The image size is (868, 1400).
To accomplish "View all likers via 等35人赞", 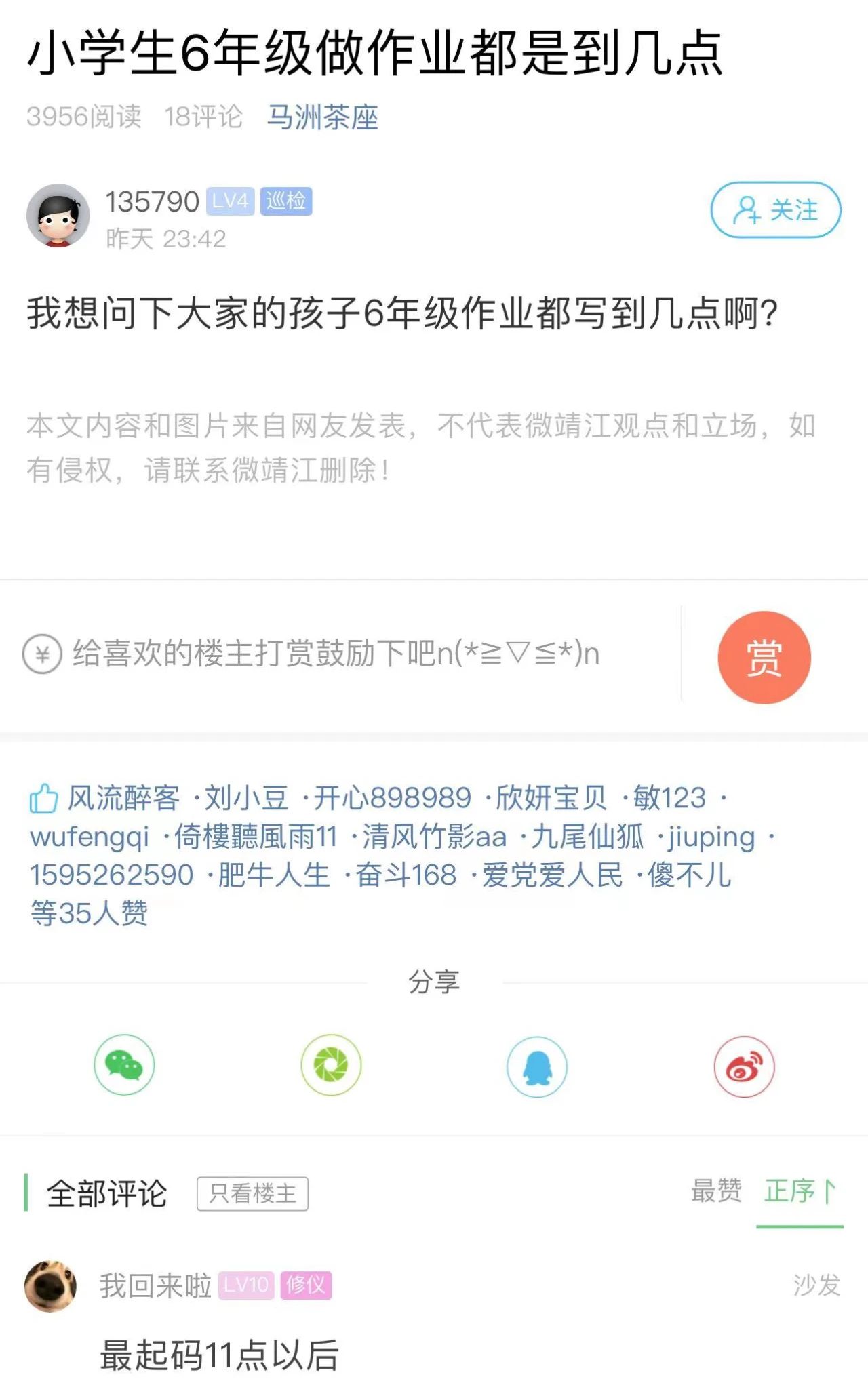I will (89, 913).
